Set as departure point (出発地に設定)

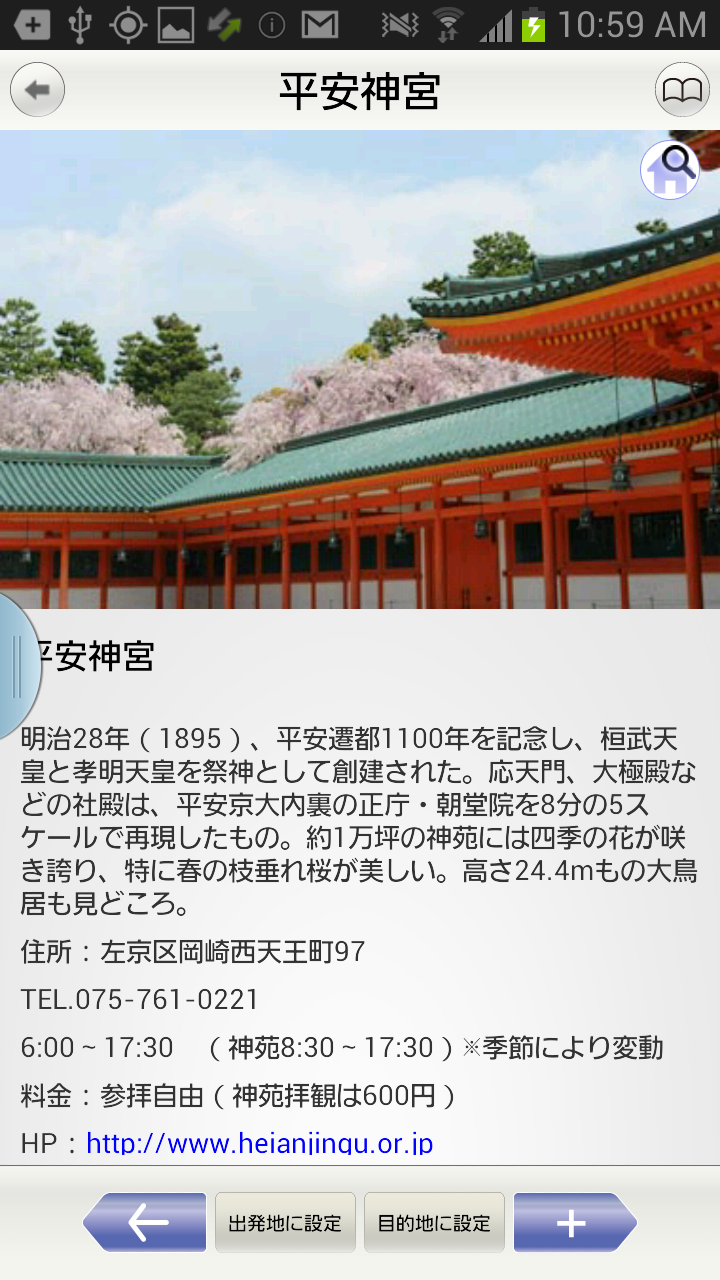285,1222
